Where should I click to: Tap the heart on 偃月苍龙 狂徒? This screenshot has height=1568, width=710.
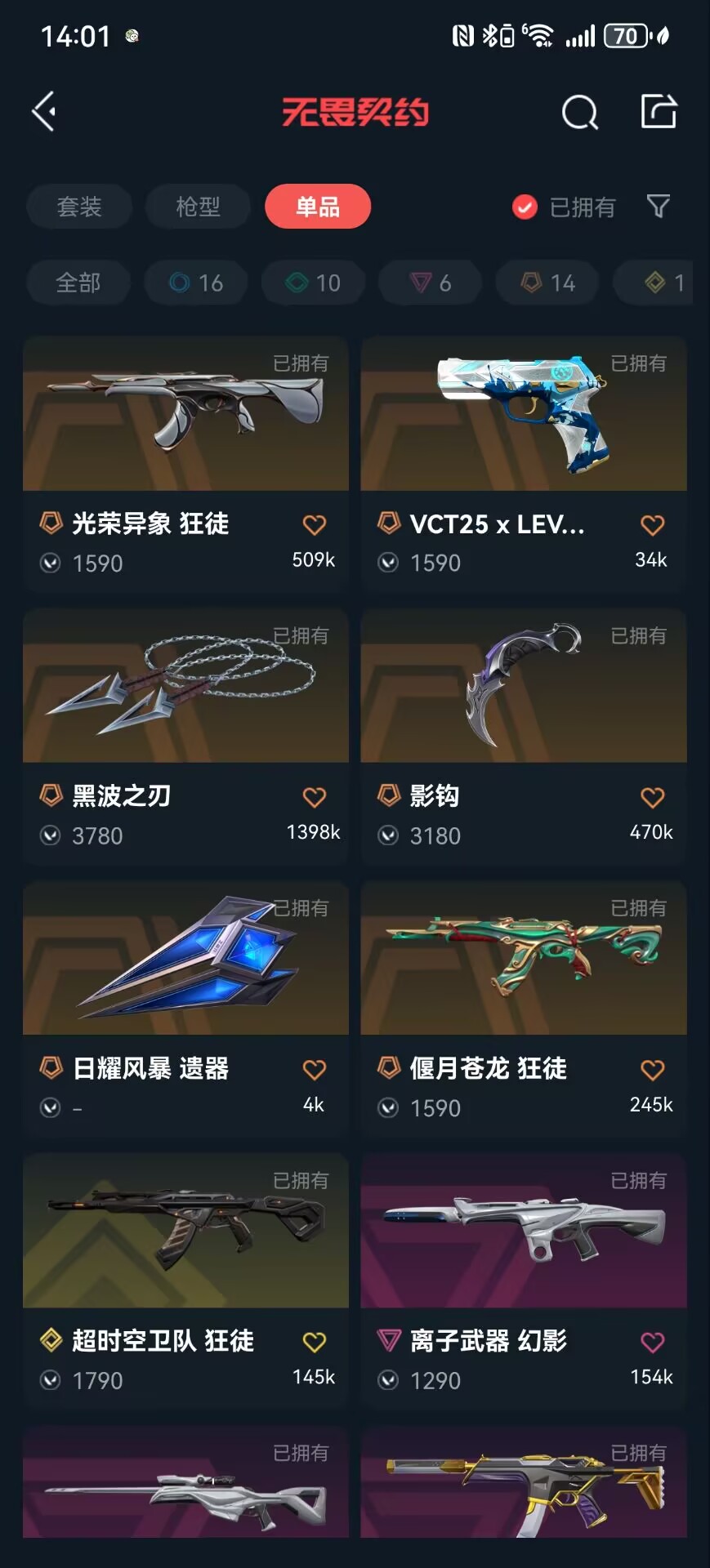652,1070
